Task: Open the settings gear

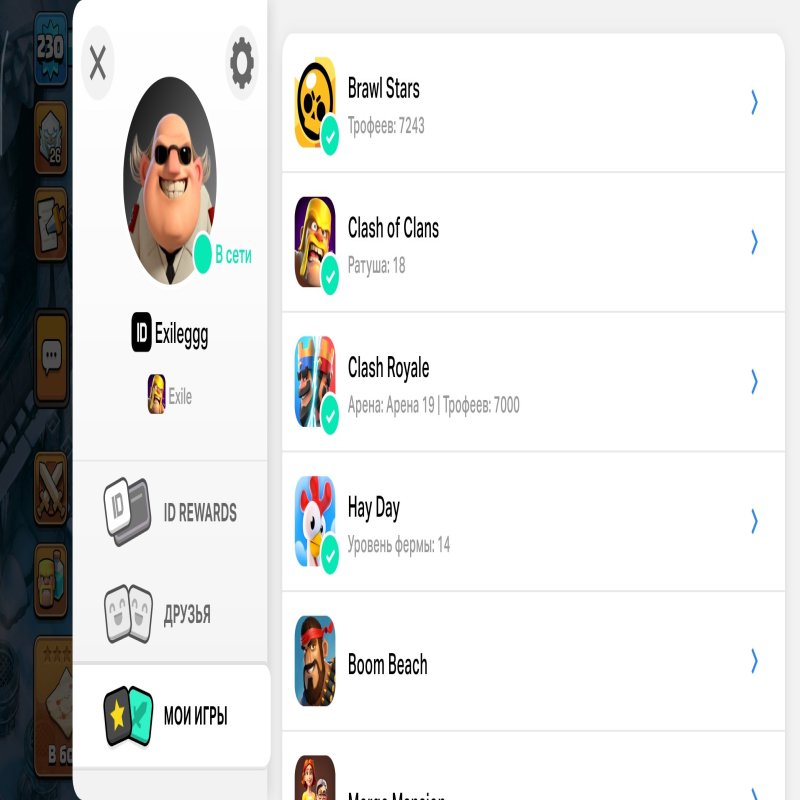Action: [242, 63]
